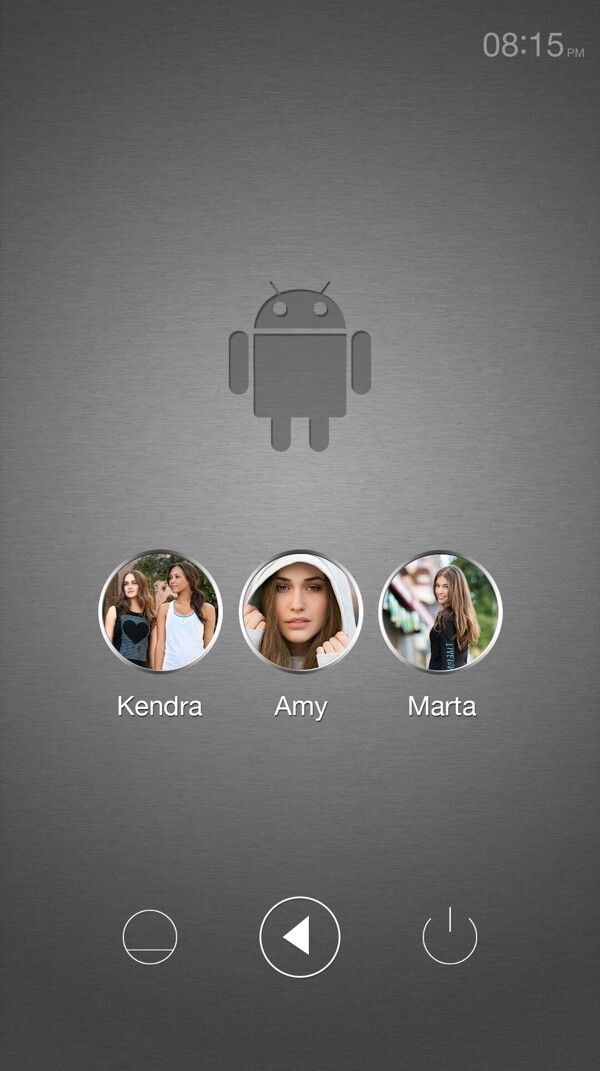Open Marta's contact circle

[x=440, y=611]
